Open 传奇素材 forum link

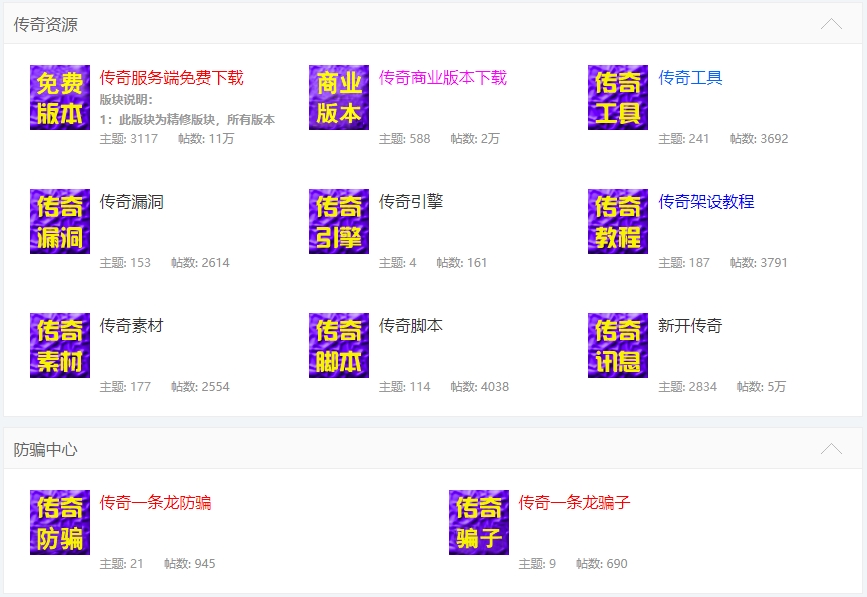[132, 326]
